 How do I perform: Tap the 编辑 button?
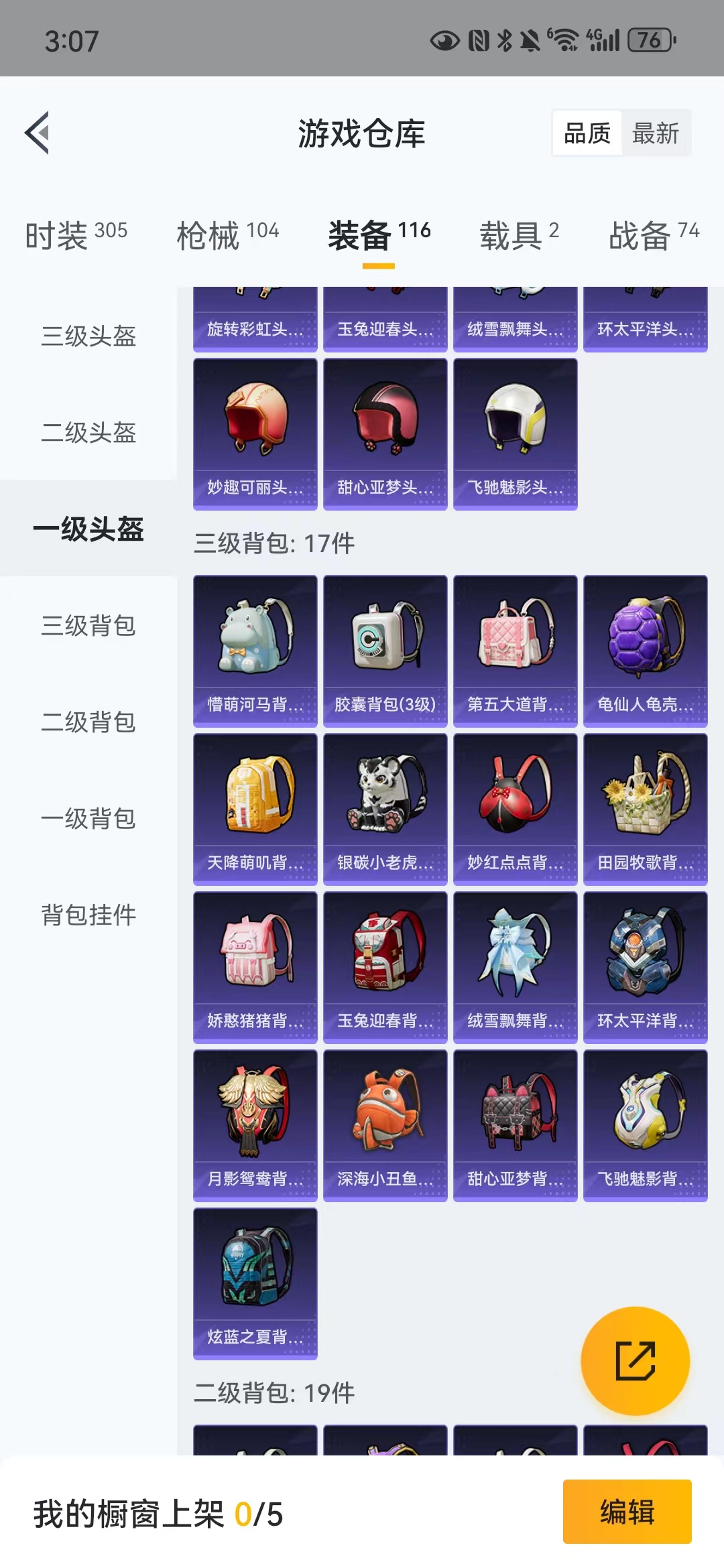627,1512
